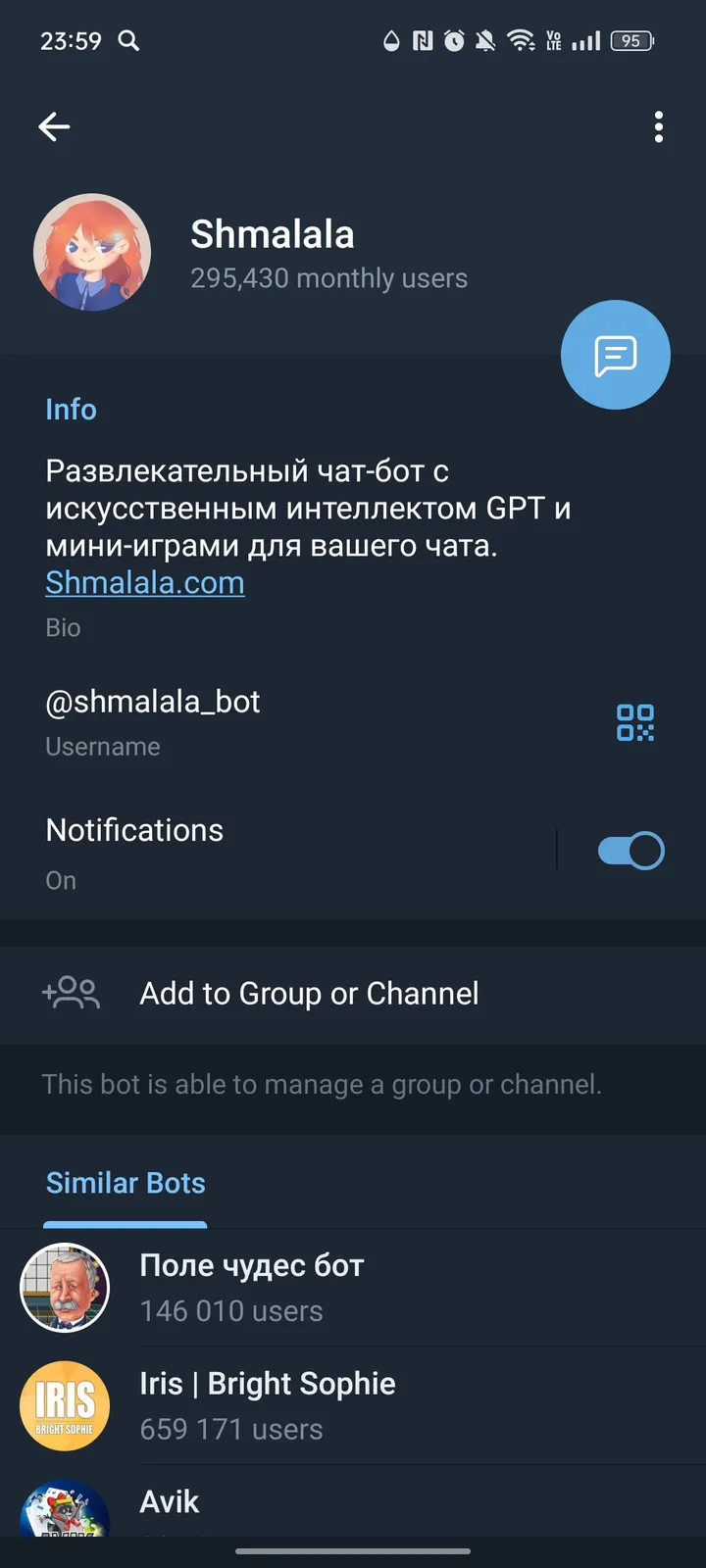The image size is (706, 1568).
Task: Select the Avik bot entry
Action: point(169,1500)
